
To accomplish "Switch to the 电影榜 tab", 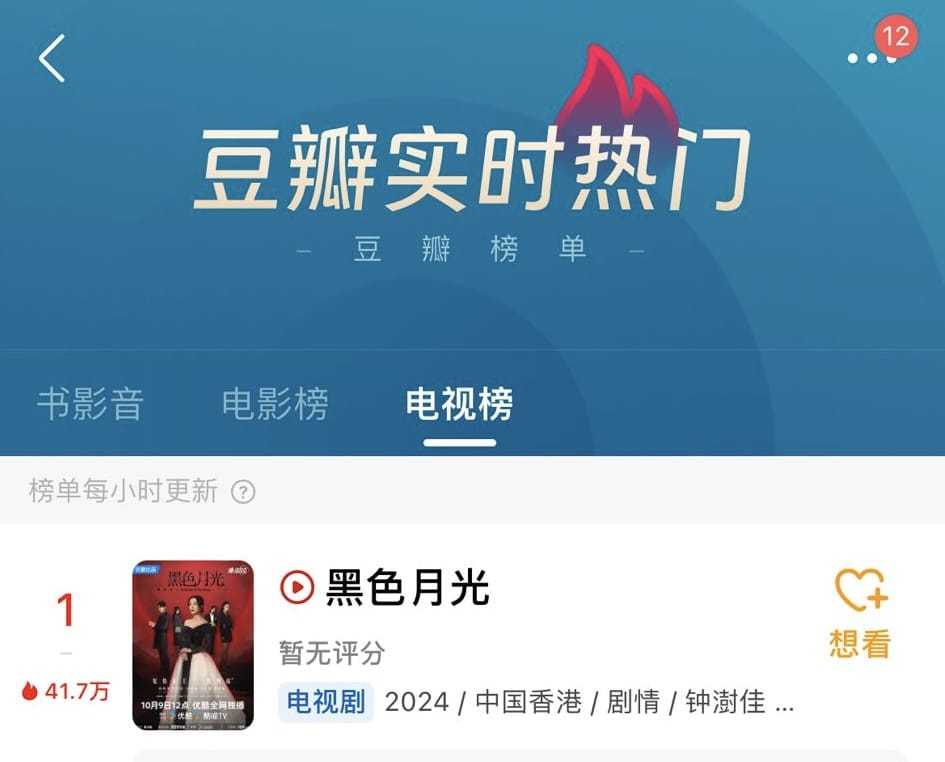I will pyautogui.click(x=275, y=404).
